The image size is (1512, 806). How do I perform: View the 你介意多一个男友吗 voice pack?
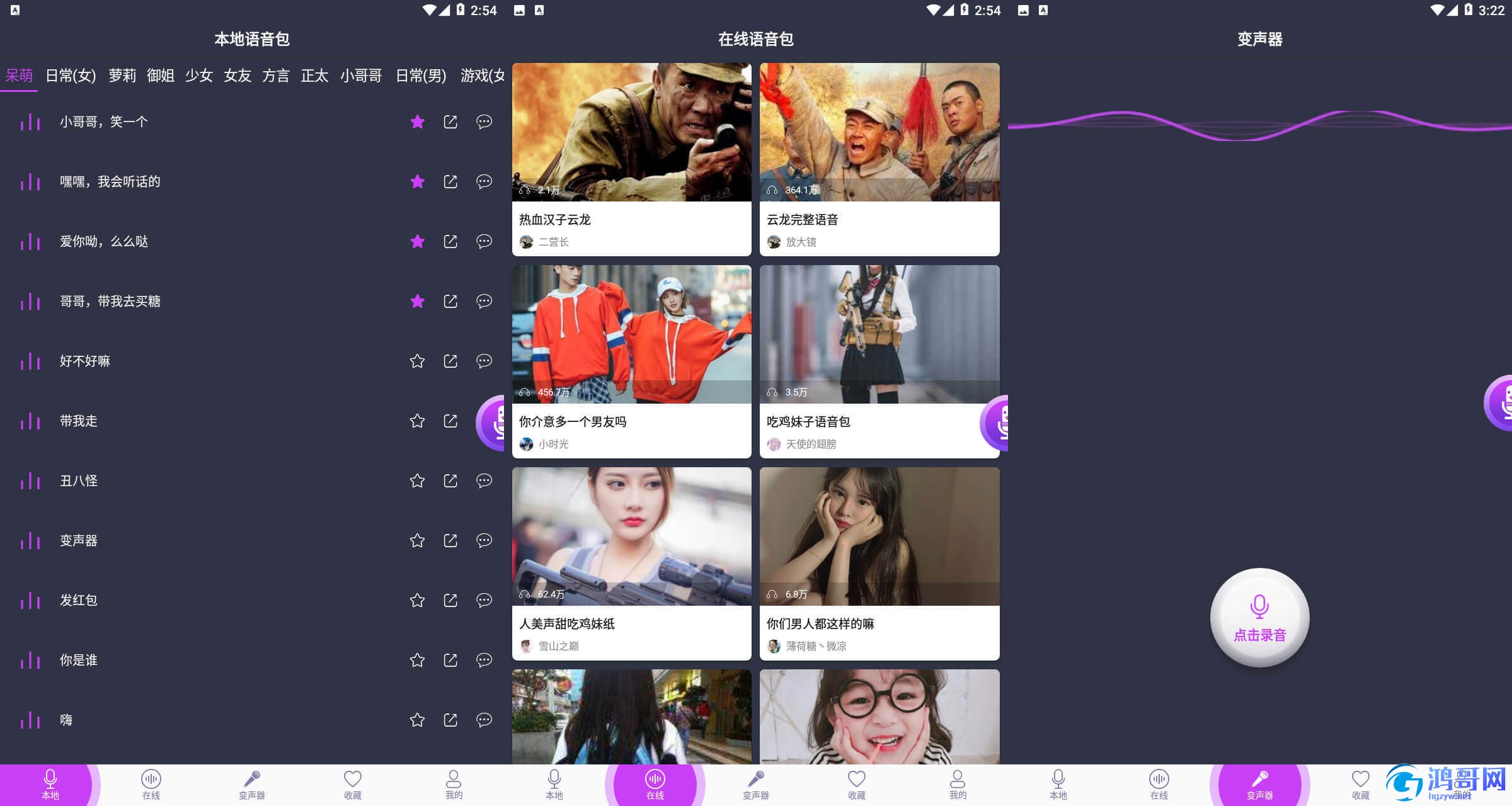(x=631, y=361)
